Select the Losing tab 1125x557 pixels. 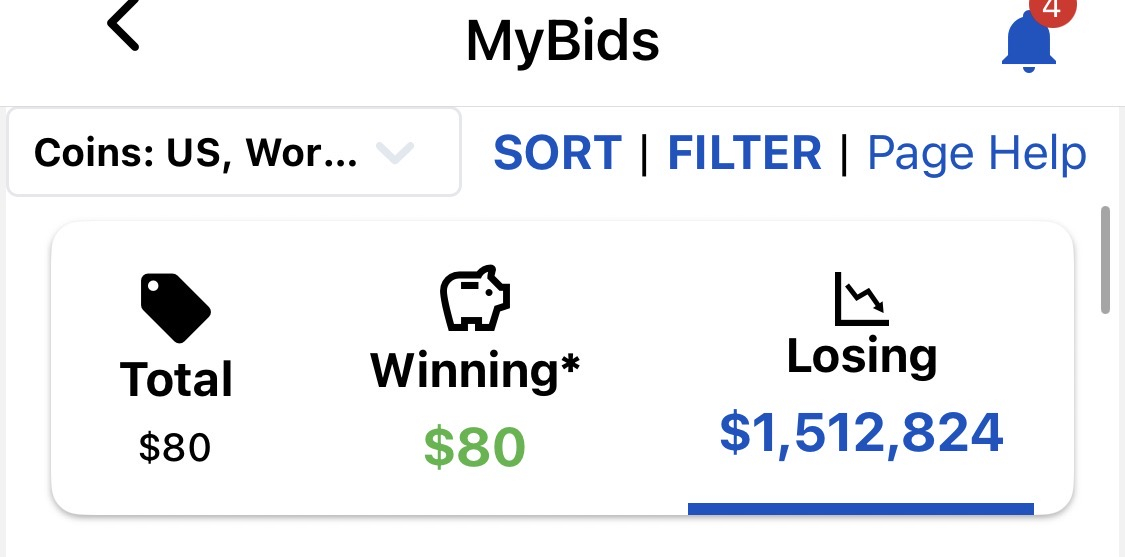tap(861, 366)
